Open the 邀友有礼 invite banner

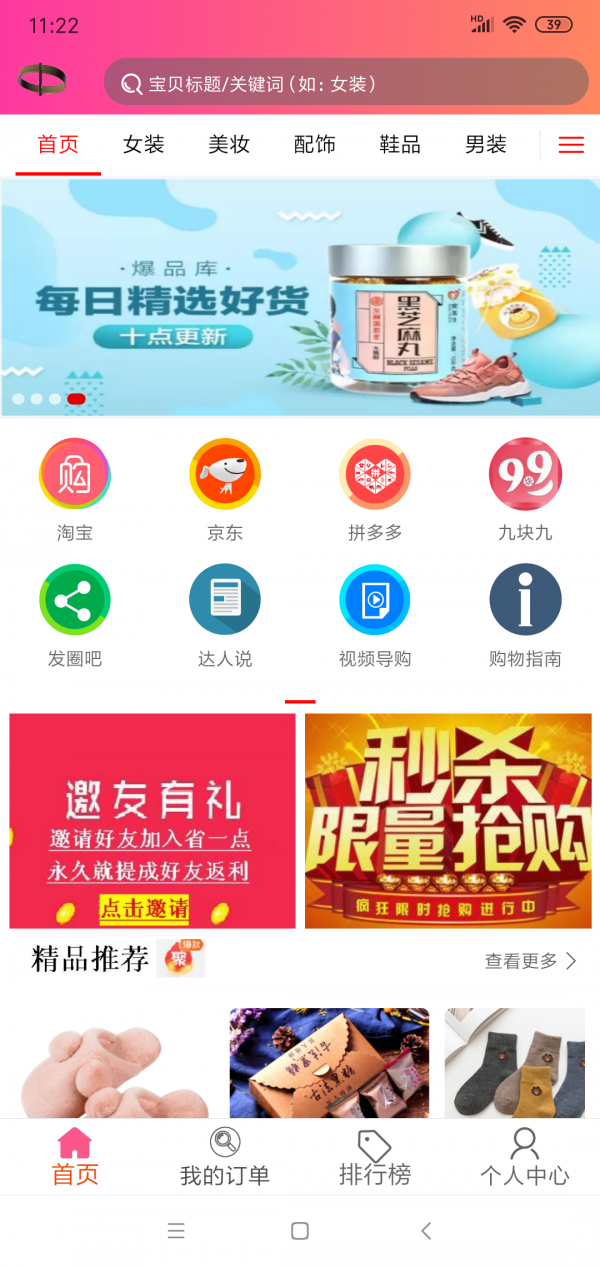152,821
